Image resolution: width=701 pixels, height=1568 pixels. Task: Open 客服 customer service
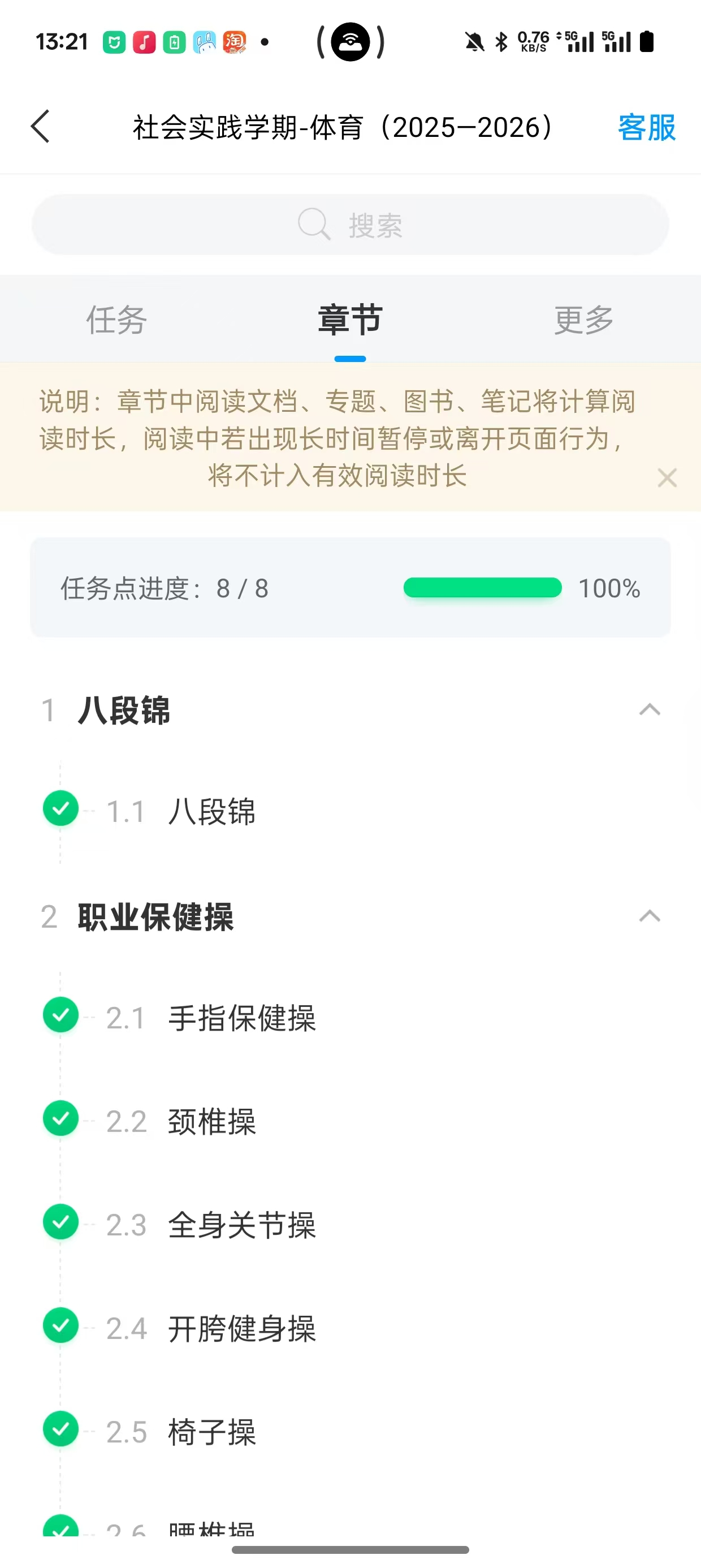tap(646, 128)
